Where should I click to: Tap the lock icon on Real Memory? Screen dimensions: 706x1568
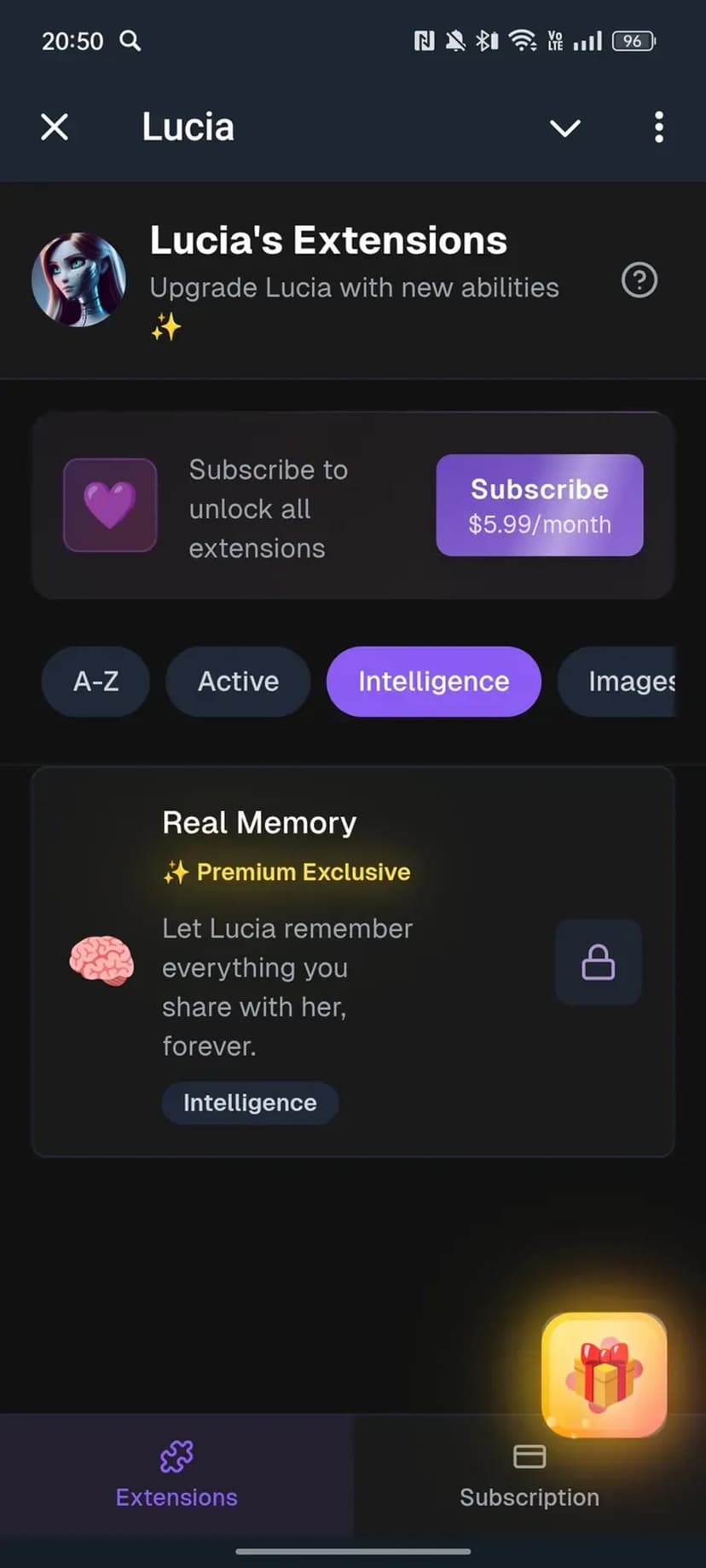pyautogui.click(x=598, y=962)
